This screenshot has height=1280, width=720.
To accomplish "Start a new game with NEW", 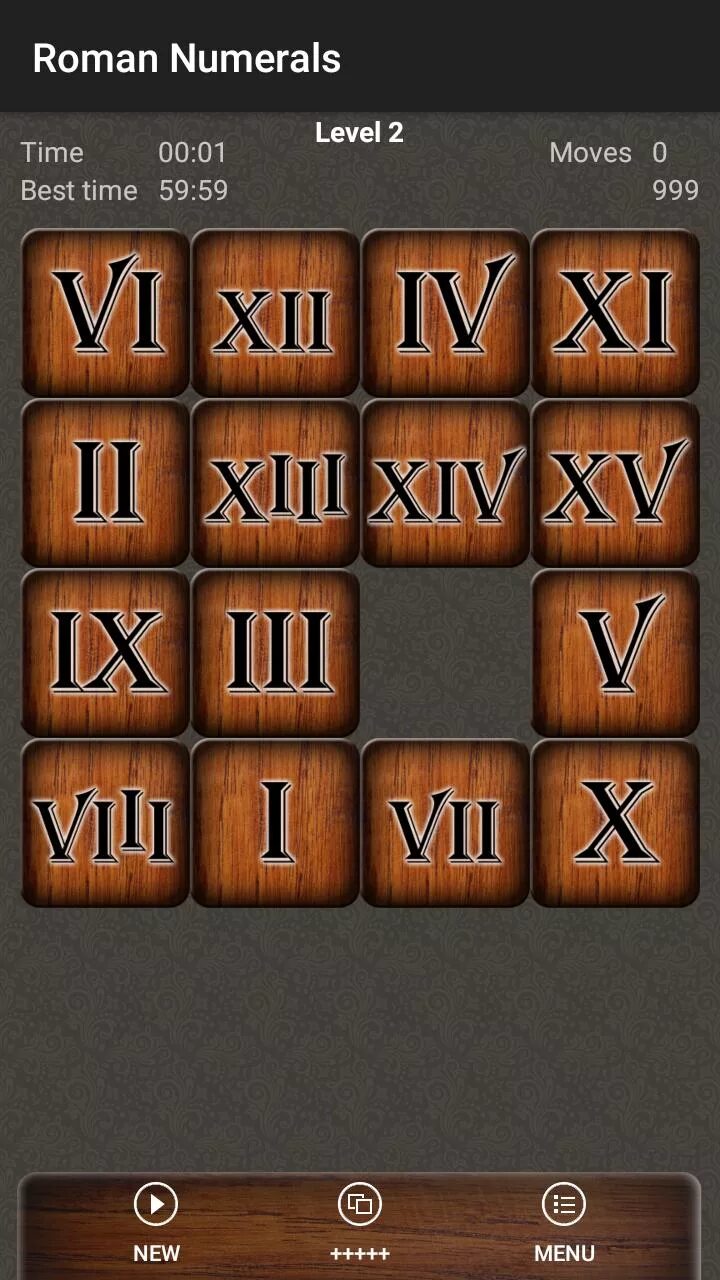I will point(156,1223).
